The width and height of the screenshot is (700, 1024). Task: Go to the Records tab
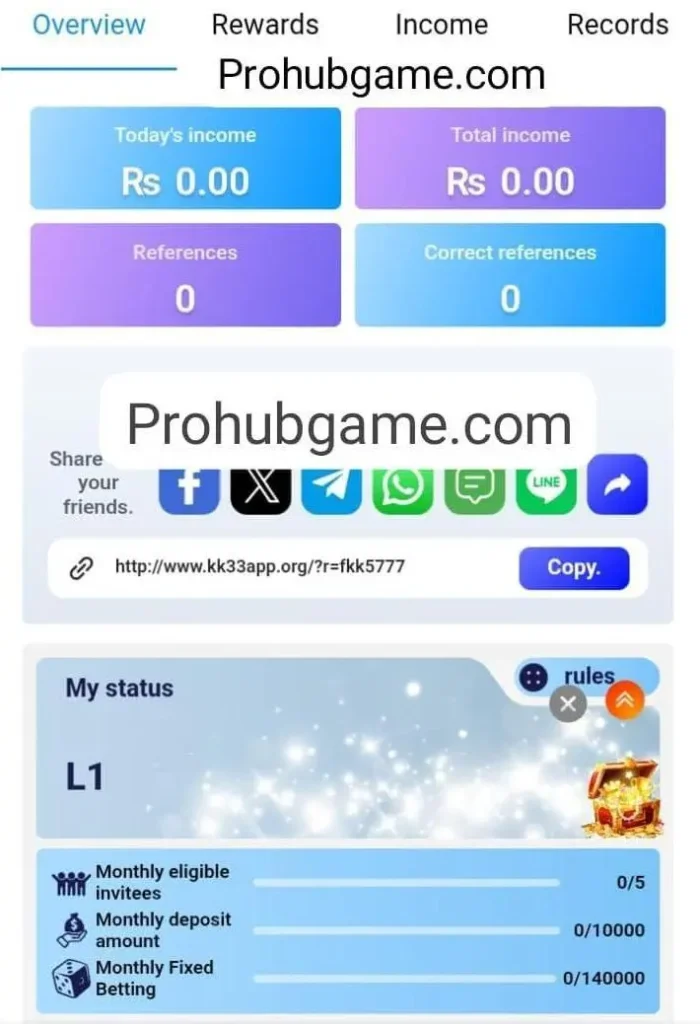[x=617, y=25]
